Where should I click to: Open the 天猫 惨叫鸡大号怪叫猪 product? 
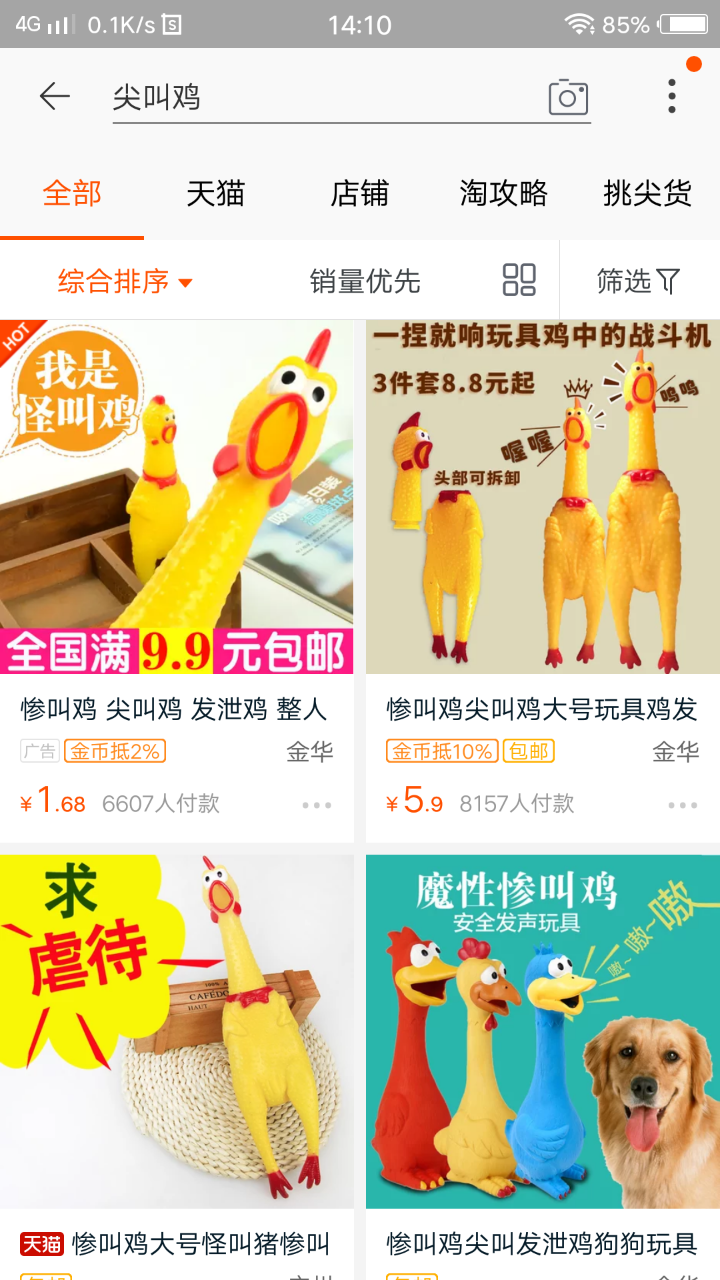coord(176,1060)
